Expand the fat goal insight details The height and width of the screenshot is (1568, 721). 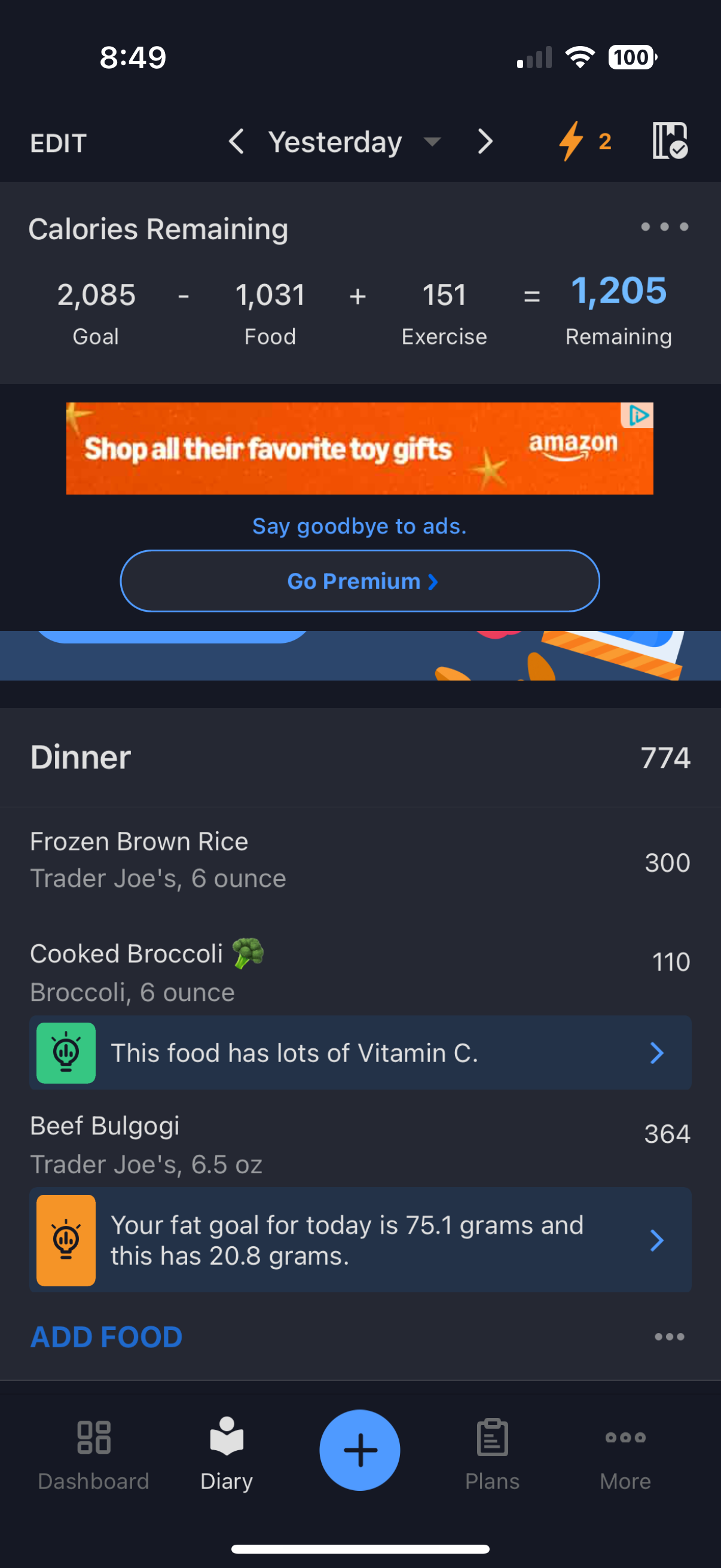[656, 1240]
